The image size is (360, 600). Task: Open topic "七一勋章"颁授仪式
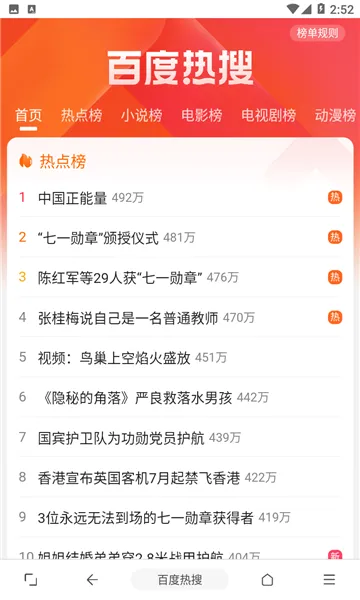[x=180, y=237]
